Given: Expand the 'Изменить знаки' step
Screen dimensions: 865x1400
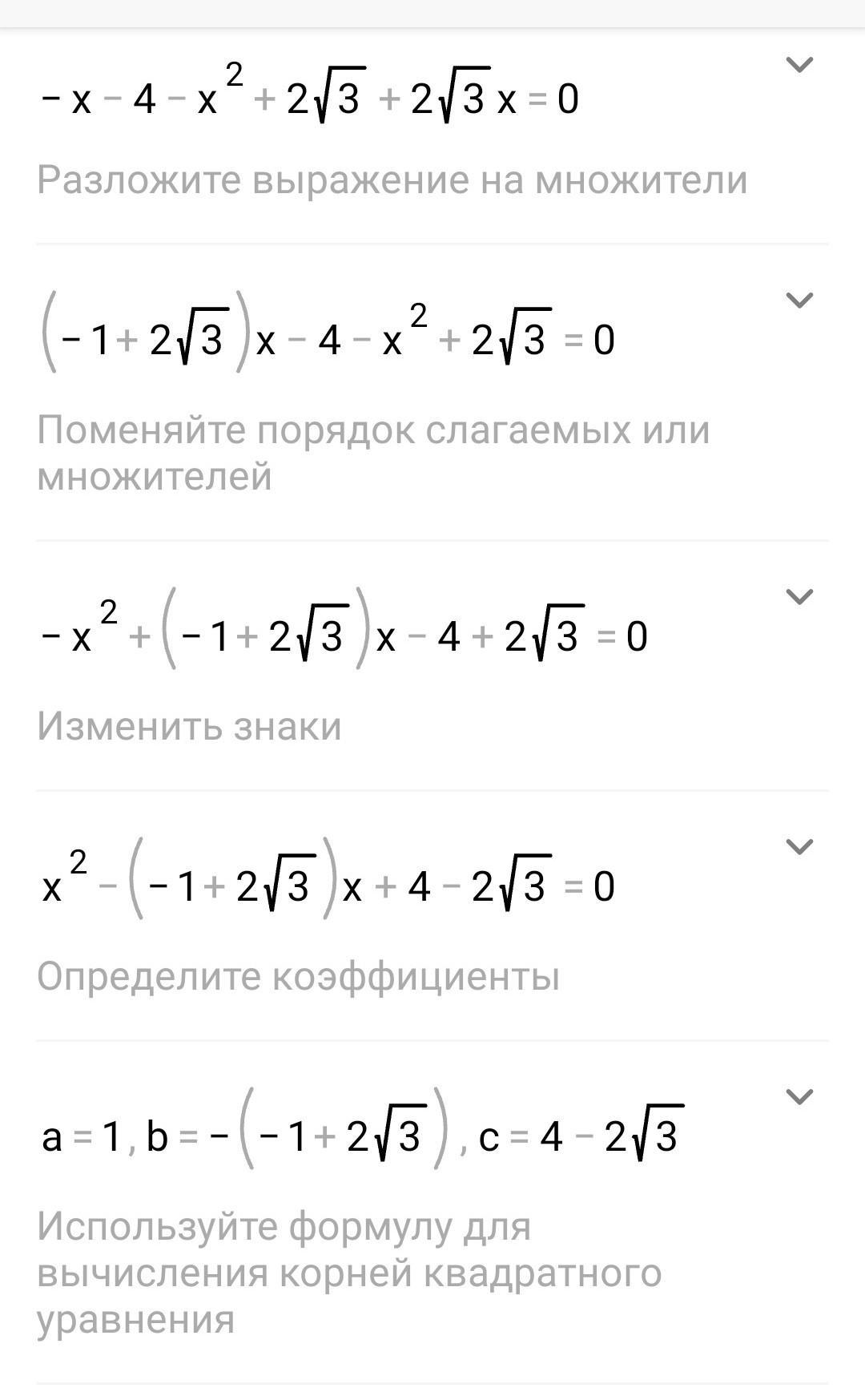Looking at the screenshot, I should coord(799,596).
